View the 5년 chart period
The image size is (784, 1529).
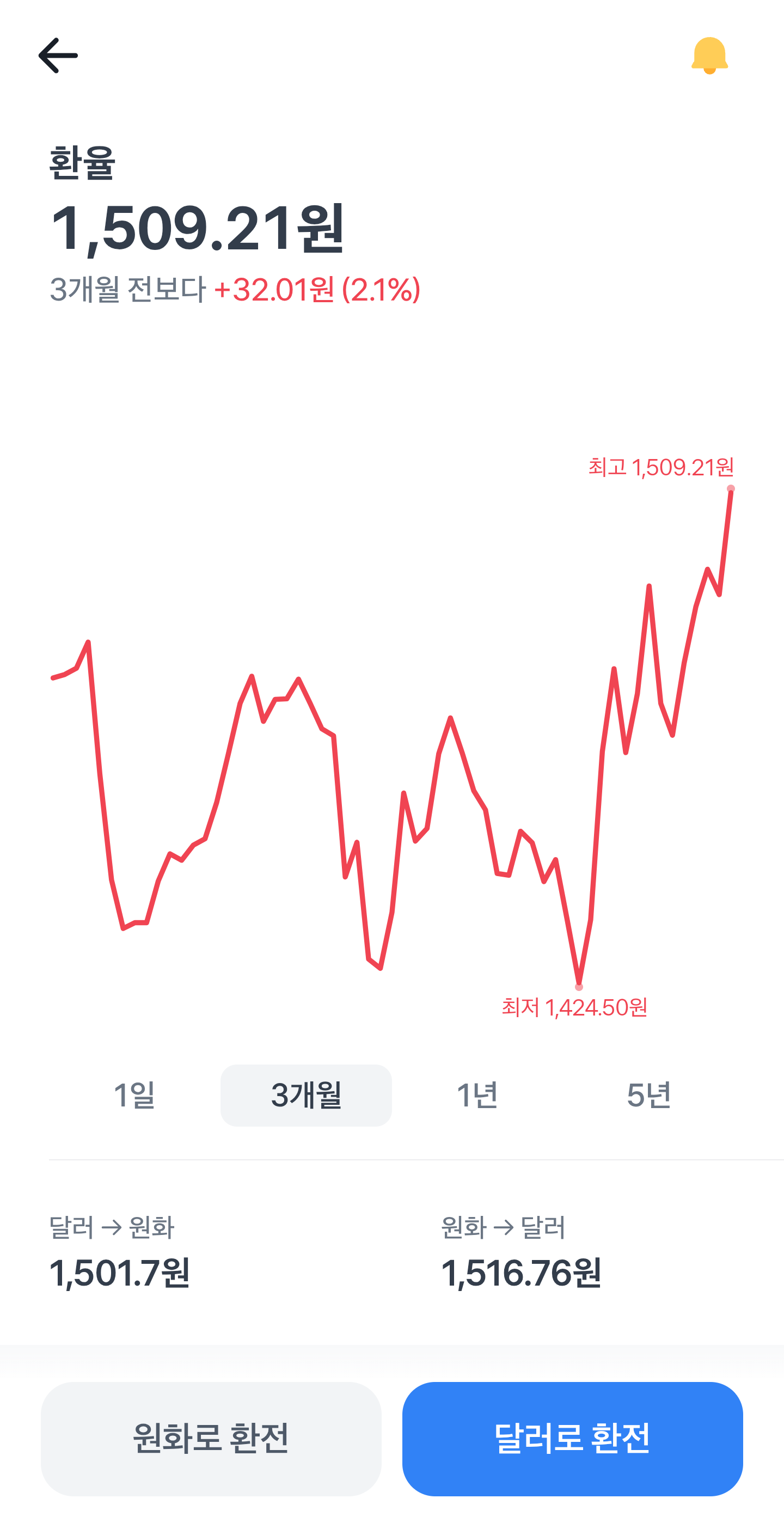(648, 1095)
